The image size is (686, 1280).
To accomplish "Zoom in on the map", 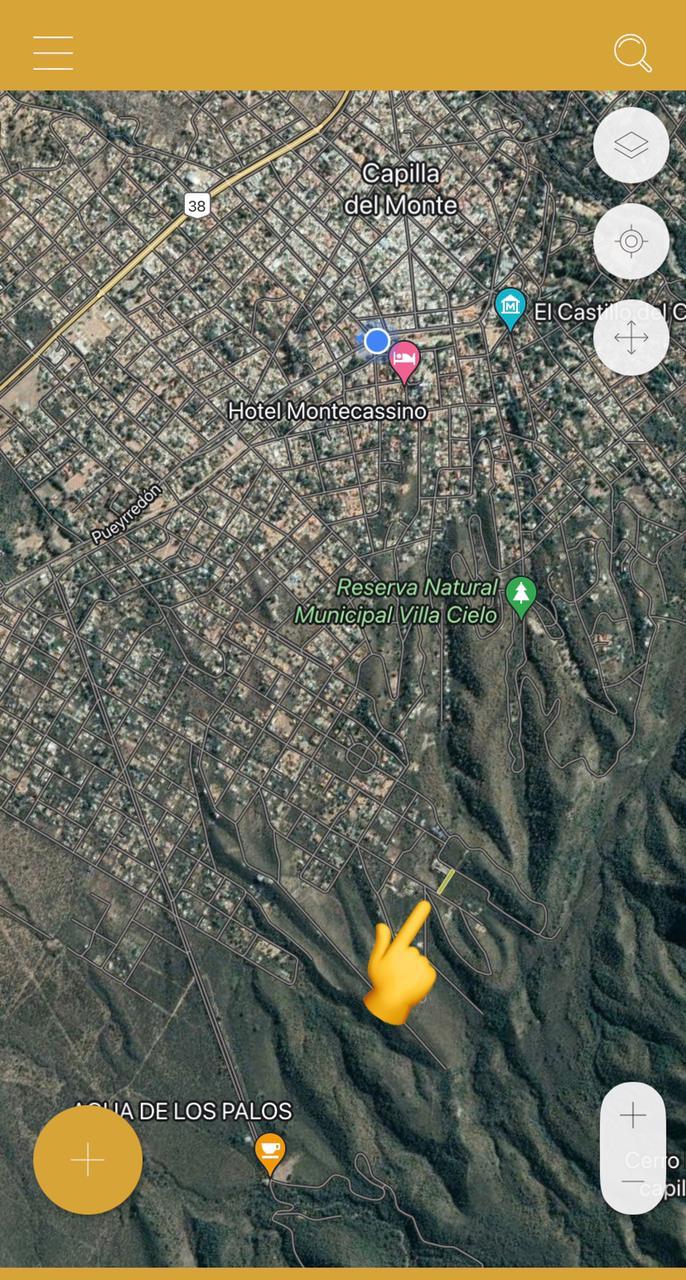I will click(633, 1115).
